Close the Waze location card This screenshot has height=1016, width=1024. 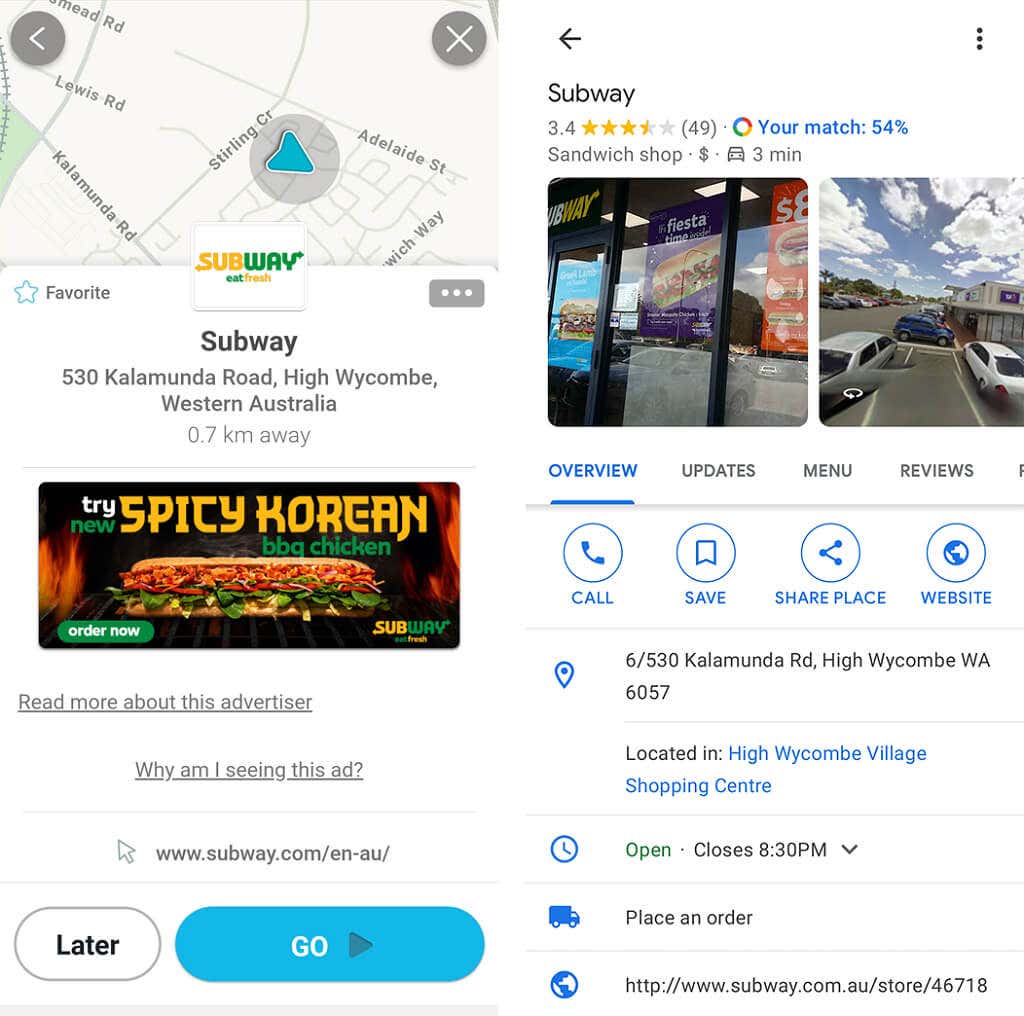[x=459, y=40]
